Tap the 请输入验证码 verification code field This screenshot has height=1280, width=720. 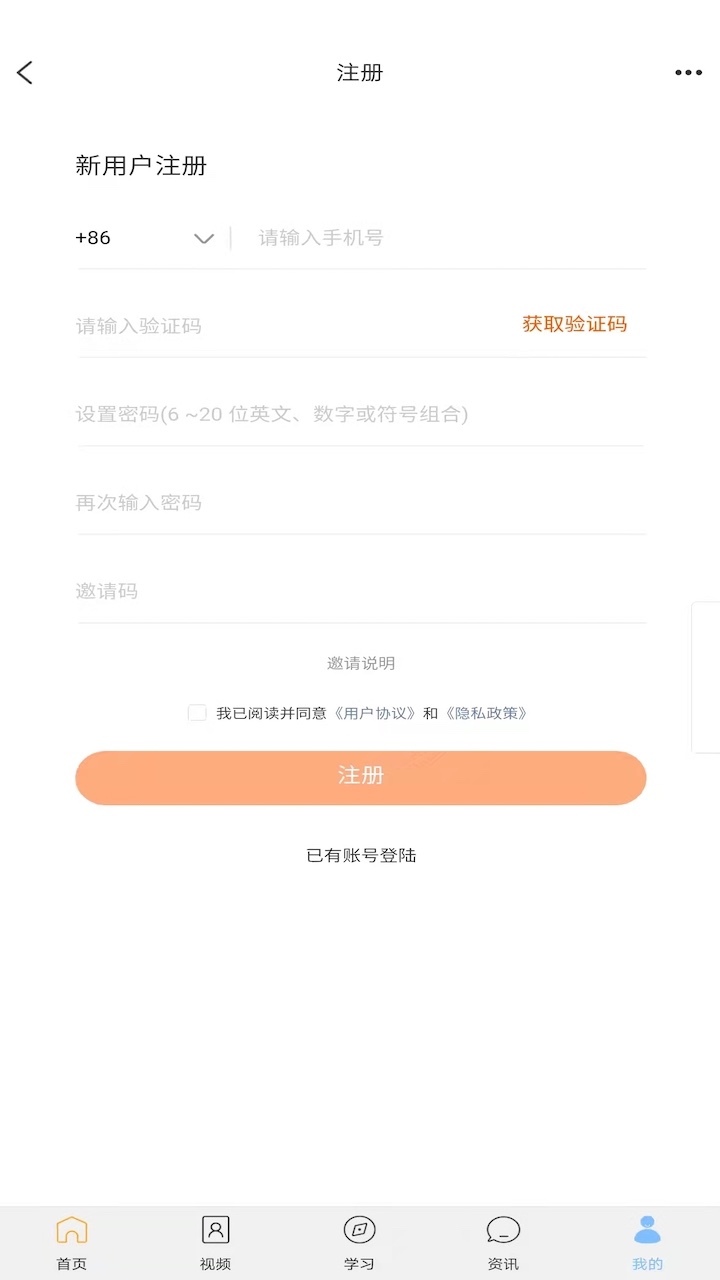click(x=290, y=326)
